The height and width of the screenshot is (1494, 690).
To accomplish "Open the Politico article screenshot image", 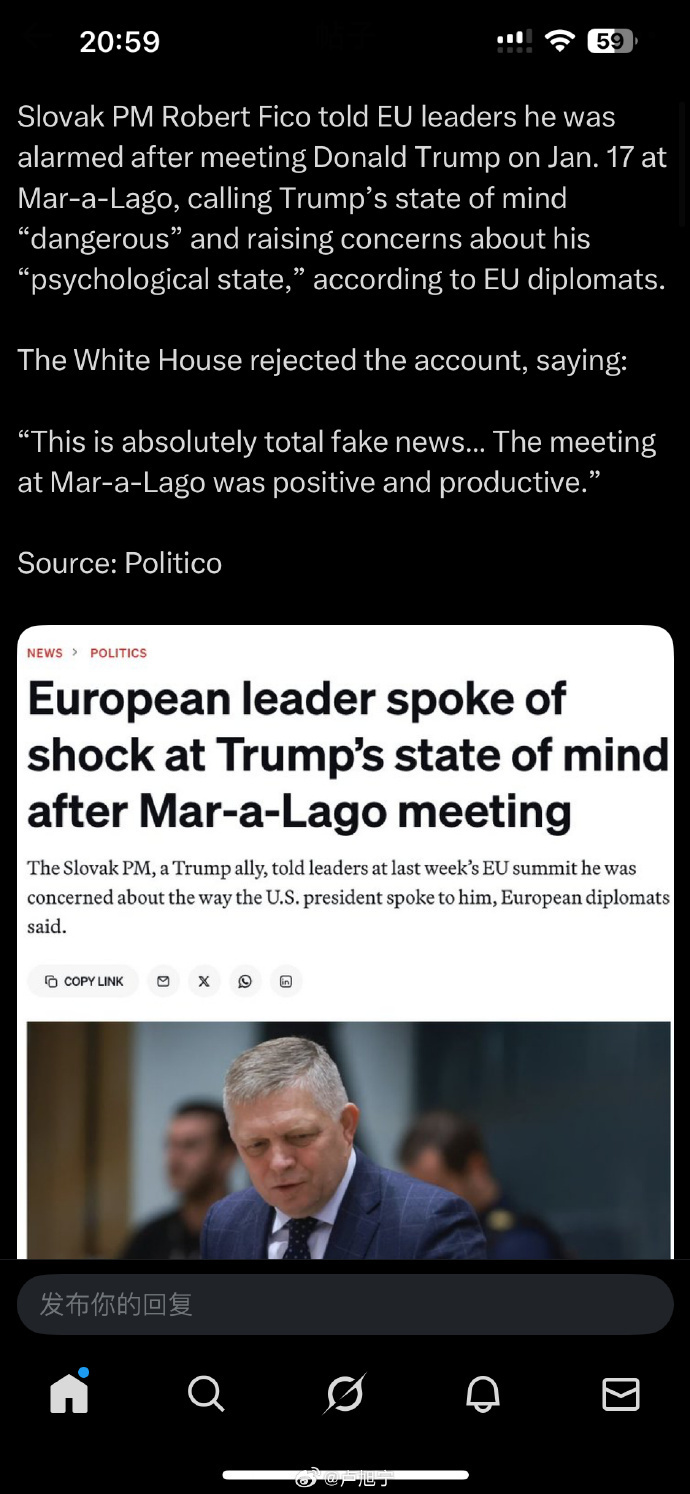I will click(345, 940).
